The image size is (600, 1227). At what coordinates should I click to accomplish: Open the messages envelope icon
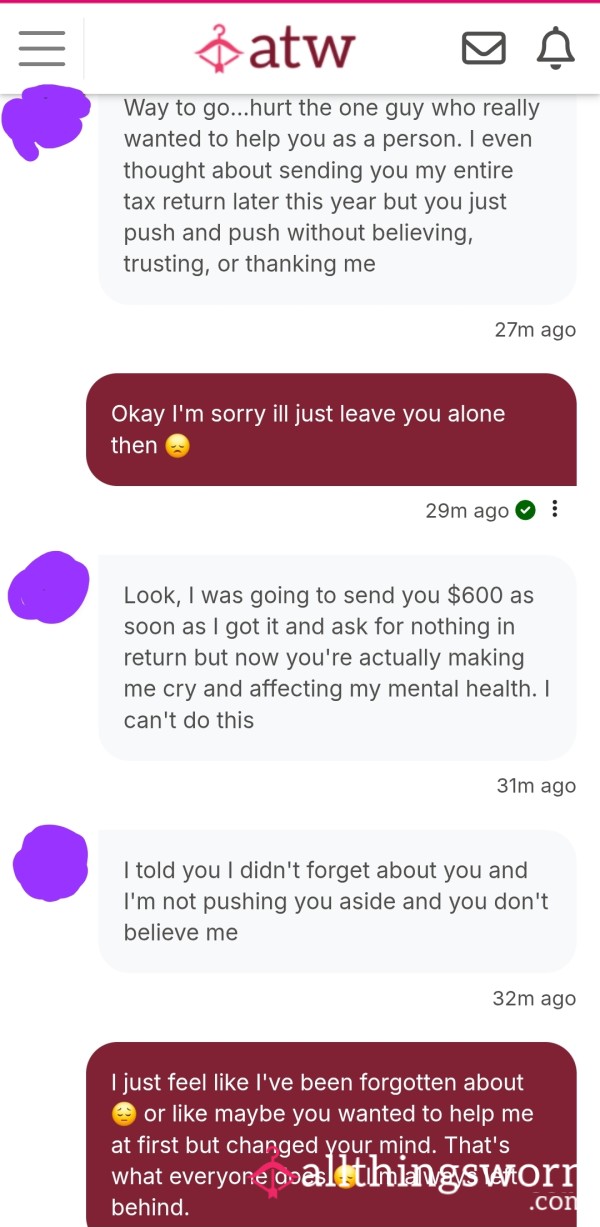coord(484,48)
